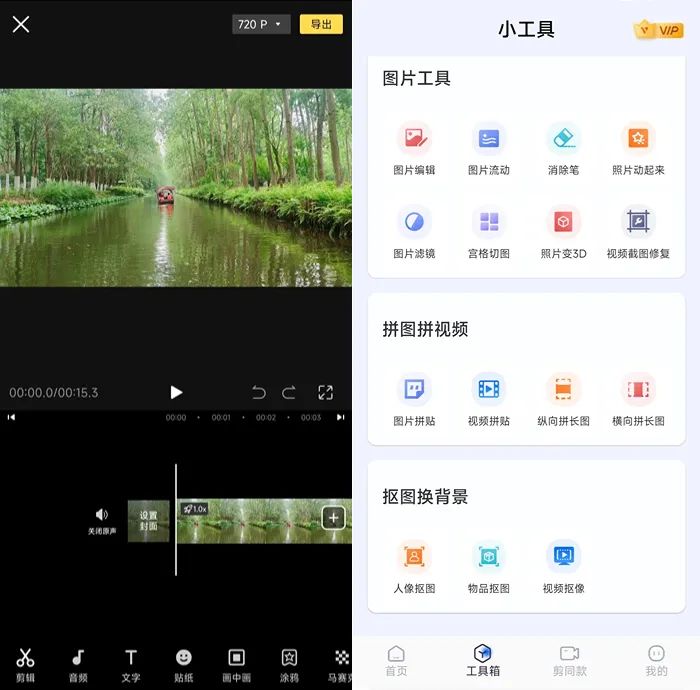This screenshot has width=700, height=690.
Task: Open the 图片编辑 image editing tool
Action: tap(414, 146)
